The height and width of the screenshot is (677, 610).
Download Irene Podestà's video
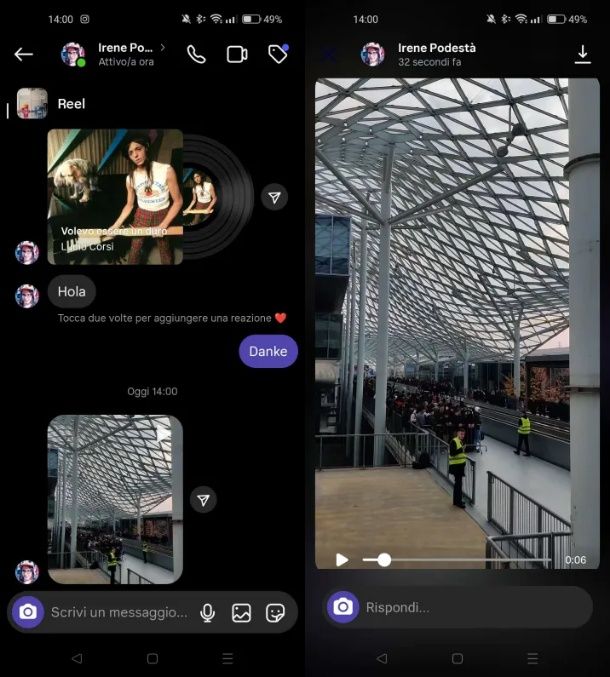583,54
